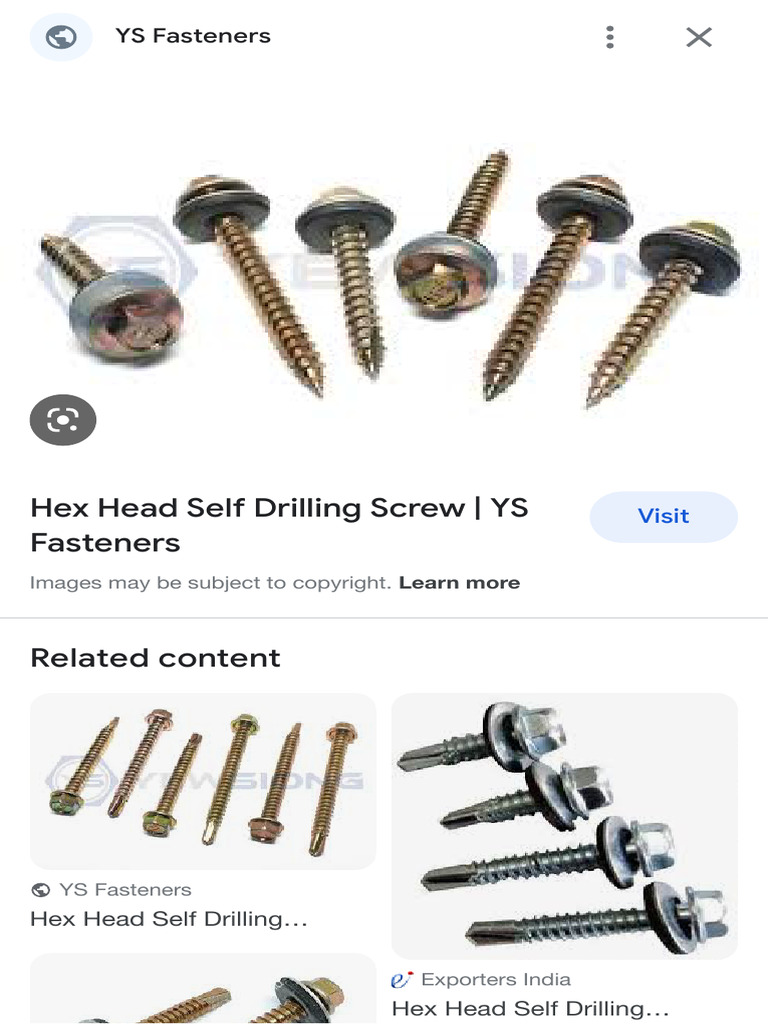Open the Hex Head Self Drilling Screw title
This screenshot has width=768, height=1024.
[279, 525]
